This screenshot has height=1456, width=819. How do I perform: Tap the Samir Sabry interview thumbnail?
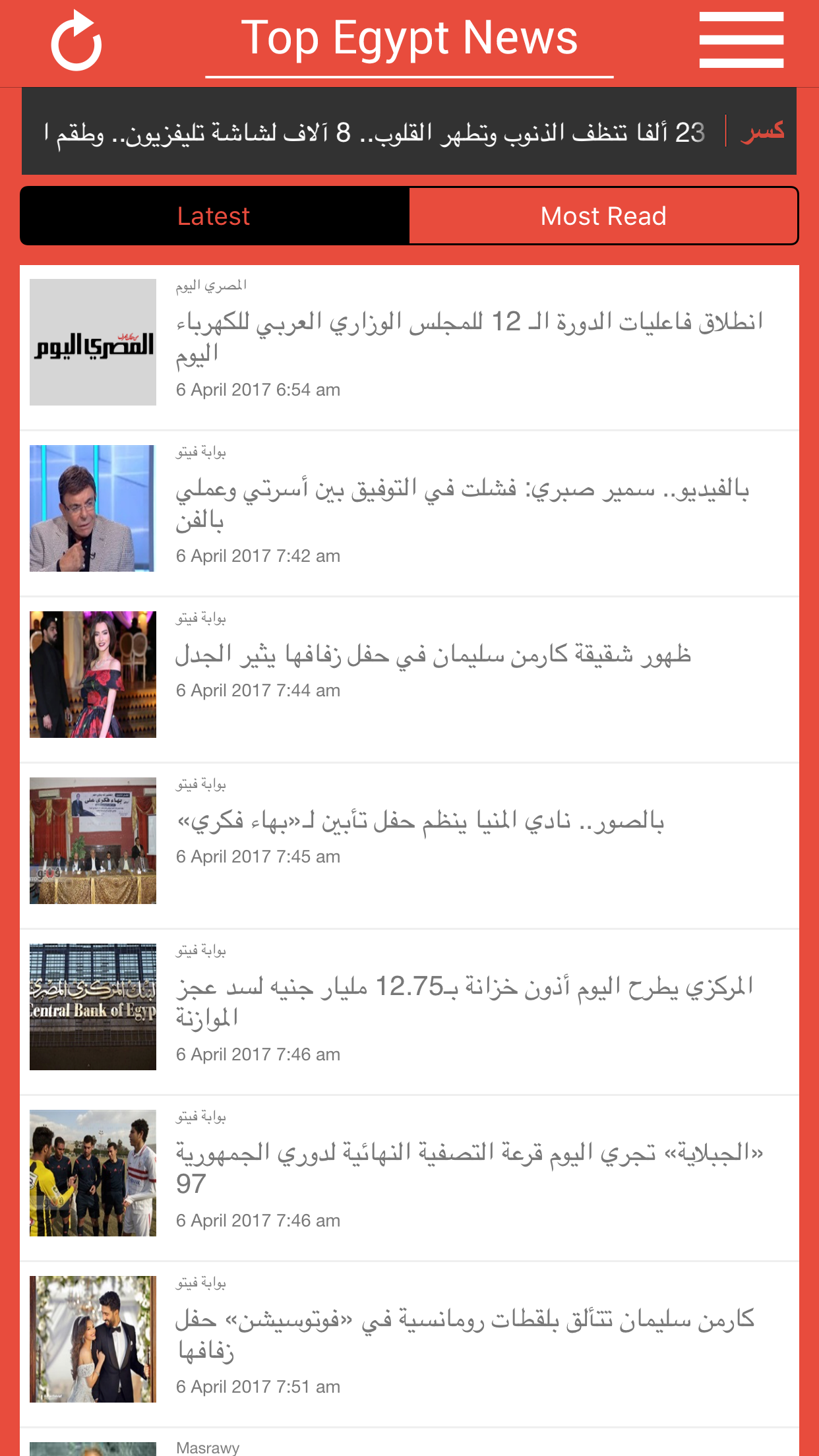pyautogui.click(x=92, y=508)
